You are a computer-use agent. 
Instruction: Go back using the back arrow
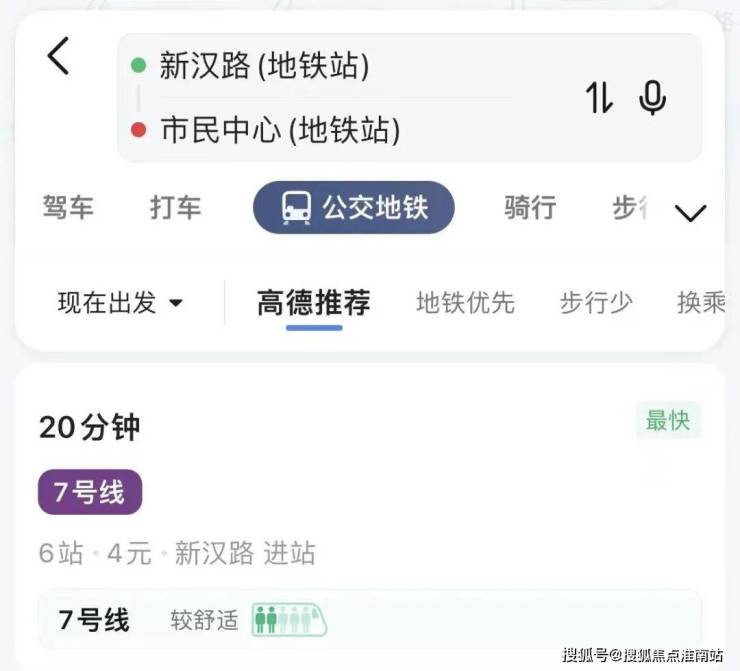[59, 56]
